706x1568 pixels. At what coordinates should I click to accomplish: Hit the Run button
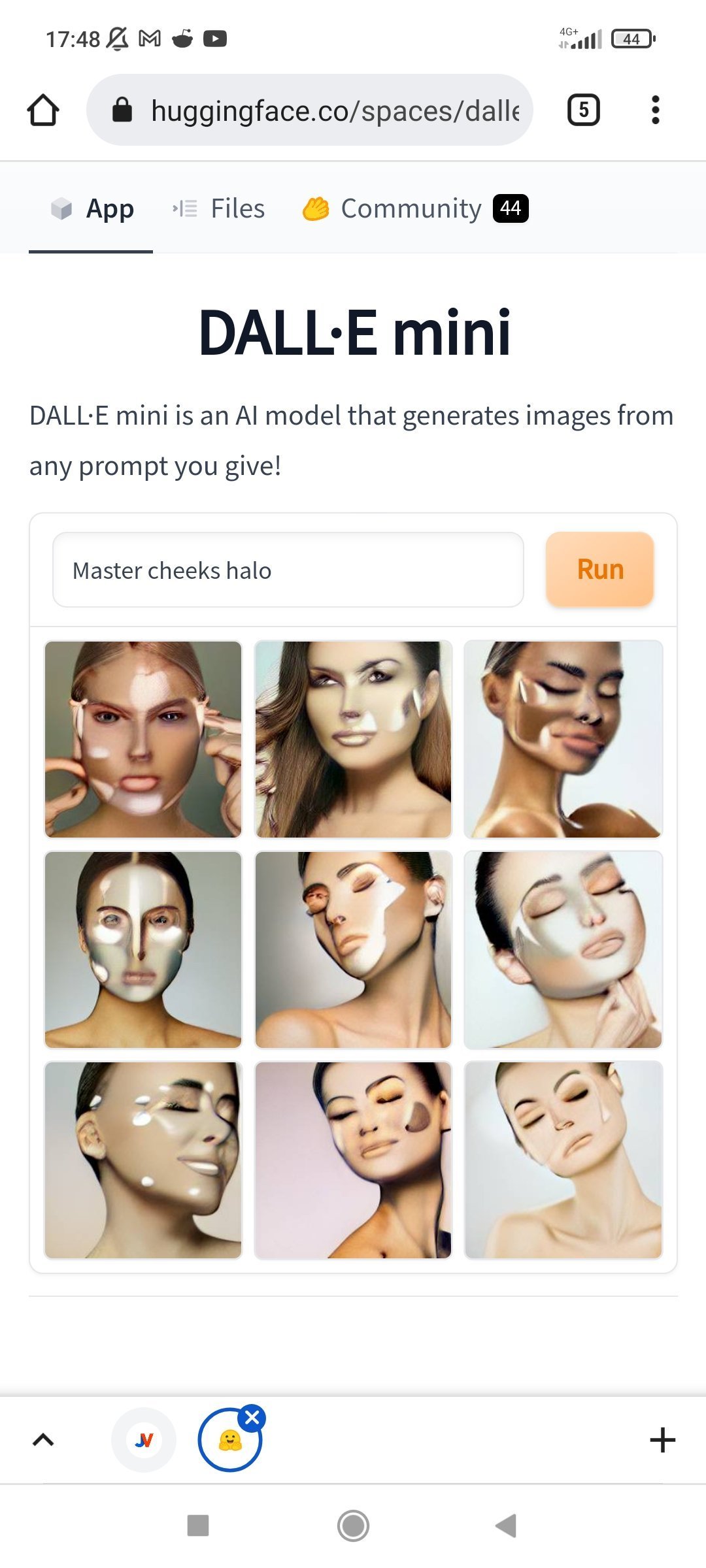(599, 569)
